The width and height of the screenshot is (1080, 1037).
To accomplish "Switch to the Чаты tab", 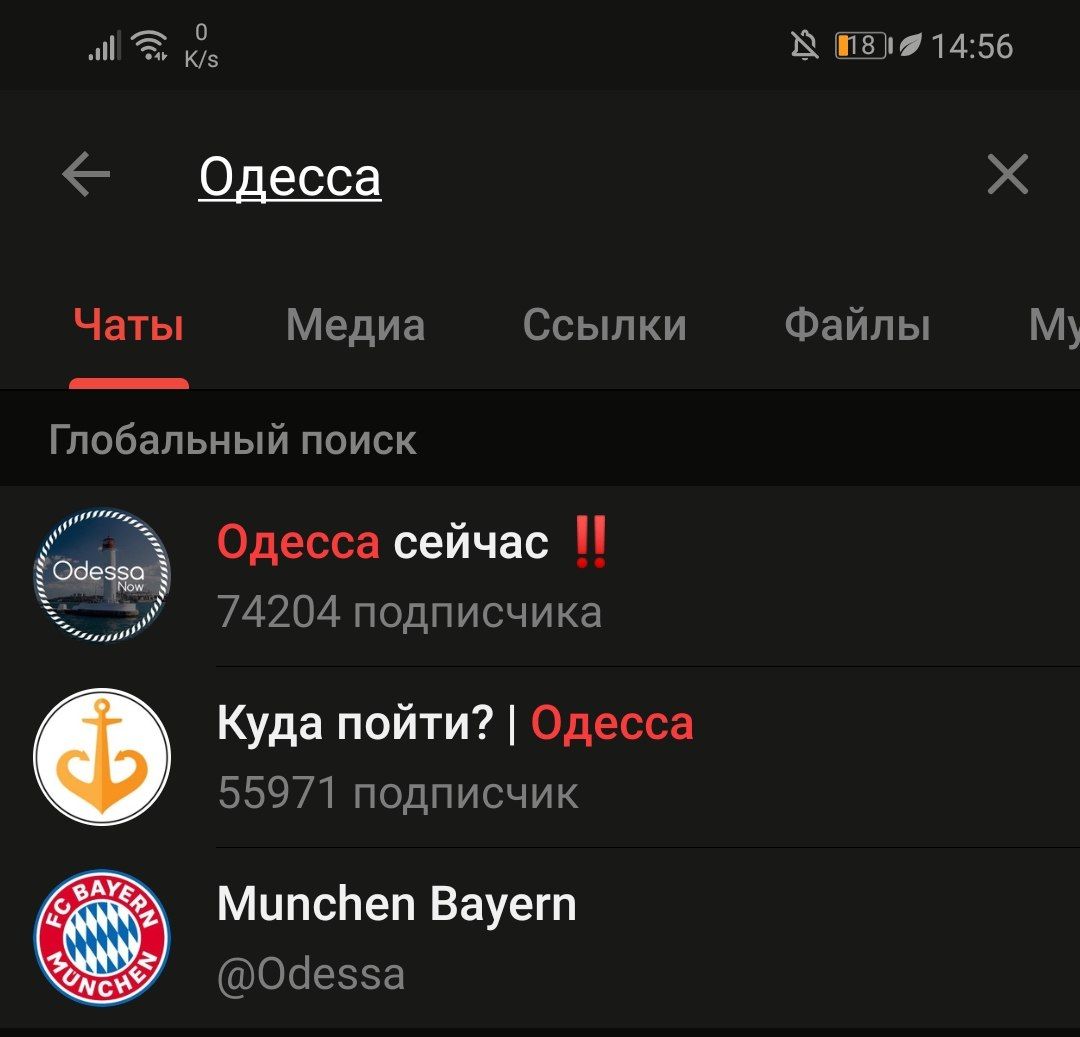I will click(128, 325).
